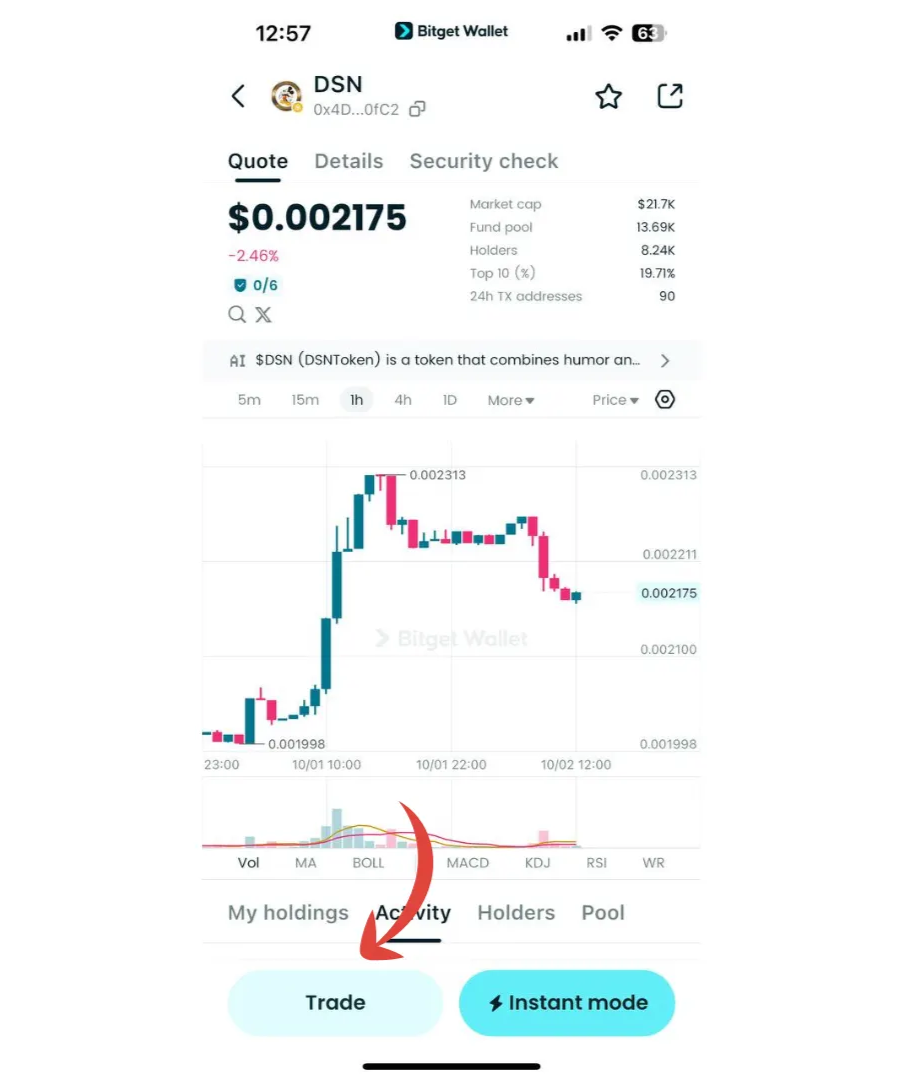Switch chart to 4h interval
This screenshot has height=1080, width=906.
click(402, 400)
